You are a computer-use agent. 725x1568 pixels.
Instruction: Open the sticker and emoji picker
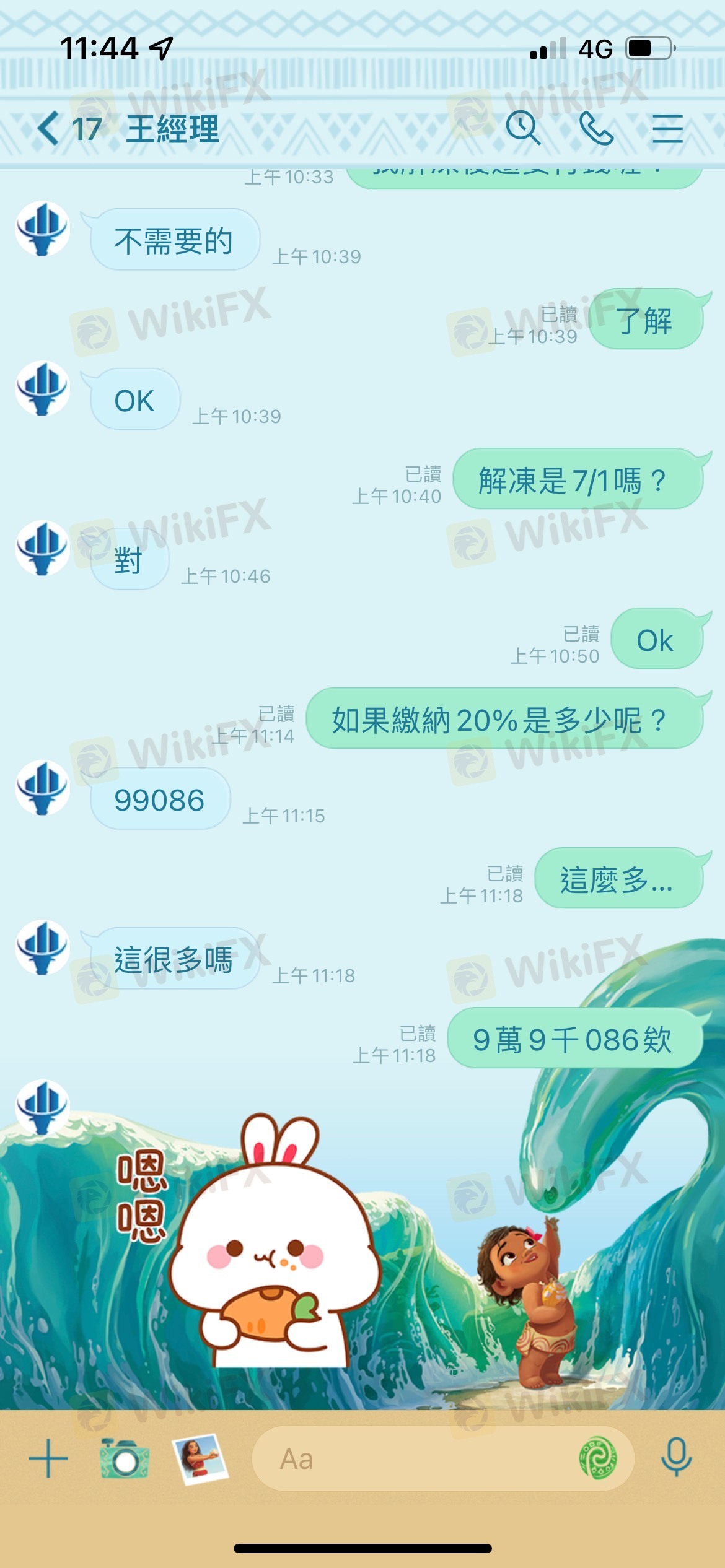tap(597, 1459)
